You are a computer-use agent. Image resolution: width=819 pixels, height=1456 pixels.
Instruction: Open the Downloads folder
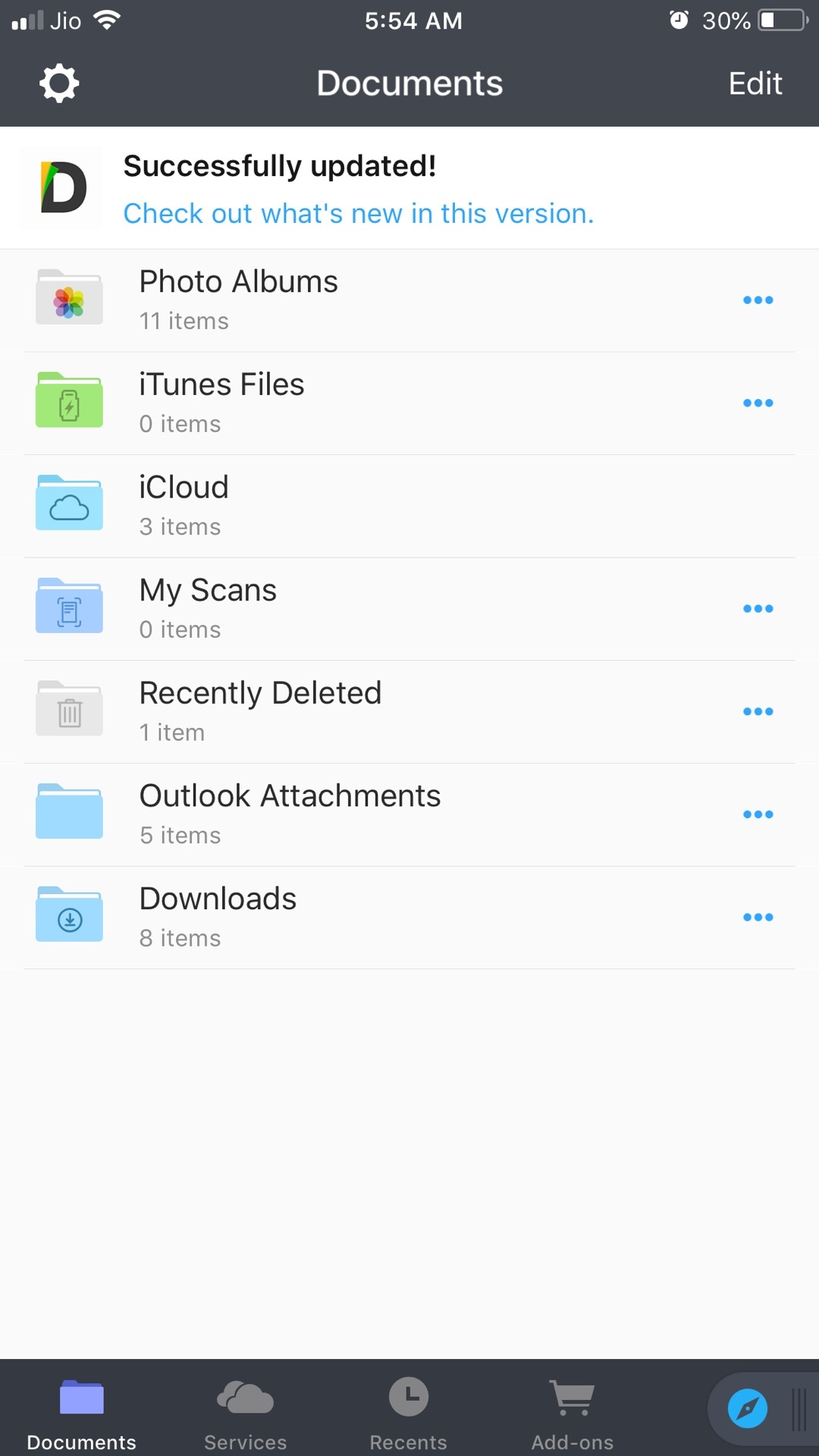click(x=218, y=917)
